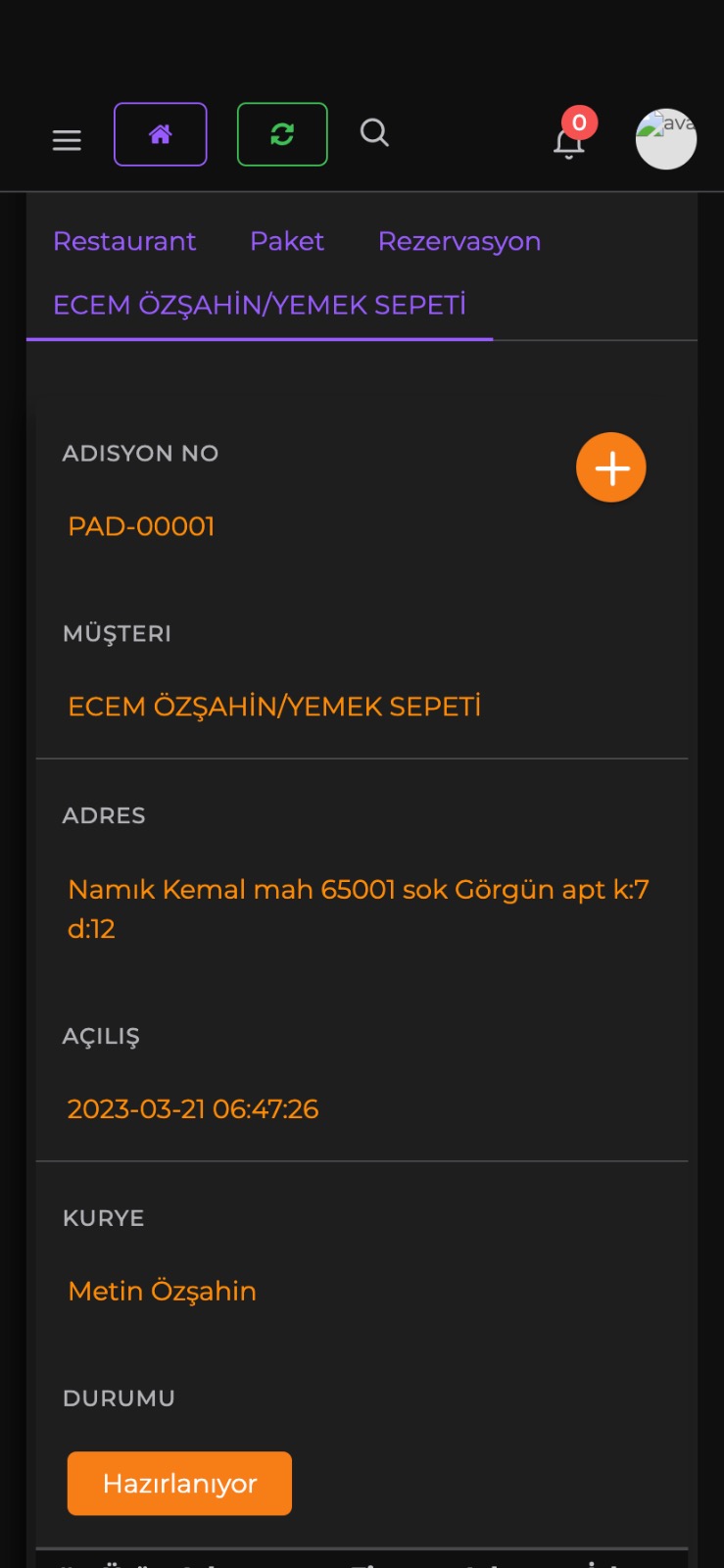
Task: Click the Namık Kemal mah address text
Action: pyautogui.click(x=360, y=907)
